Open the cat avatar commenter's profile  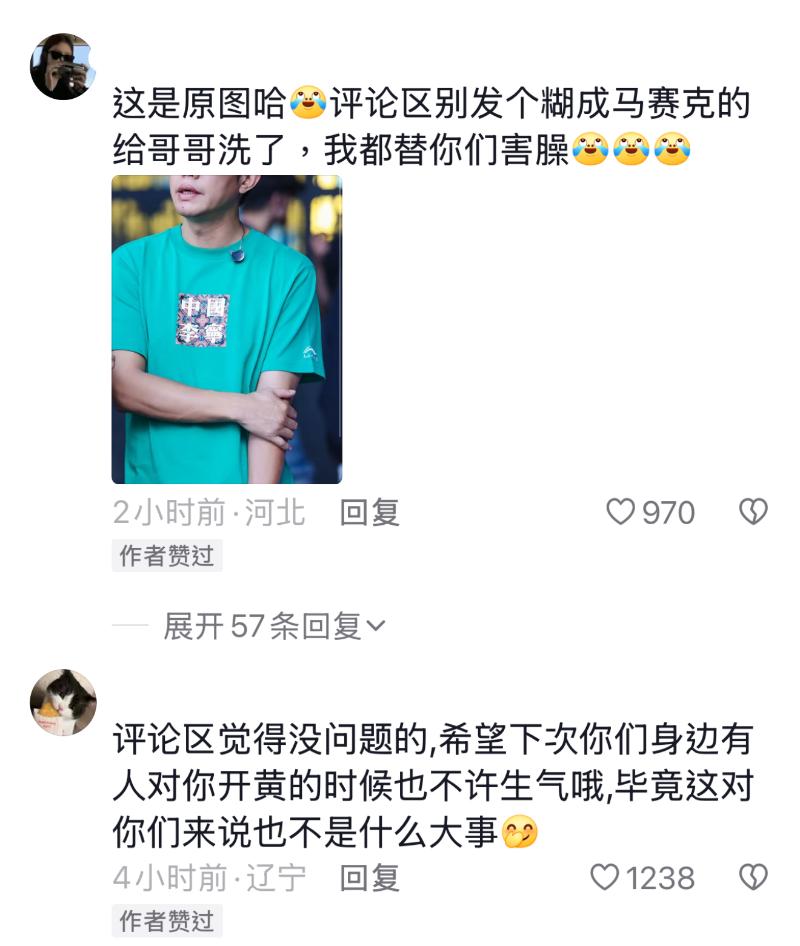[63, 702]
